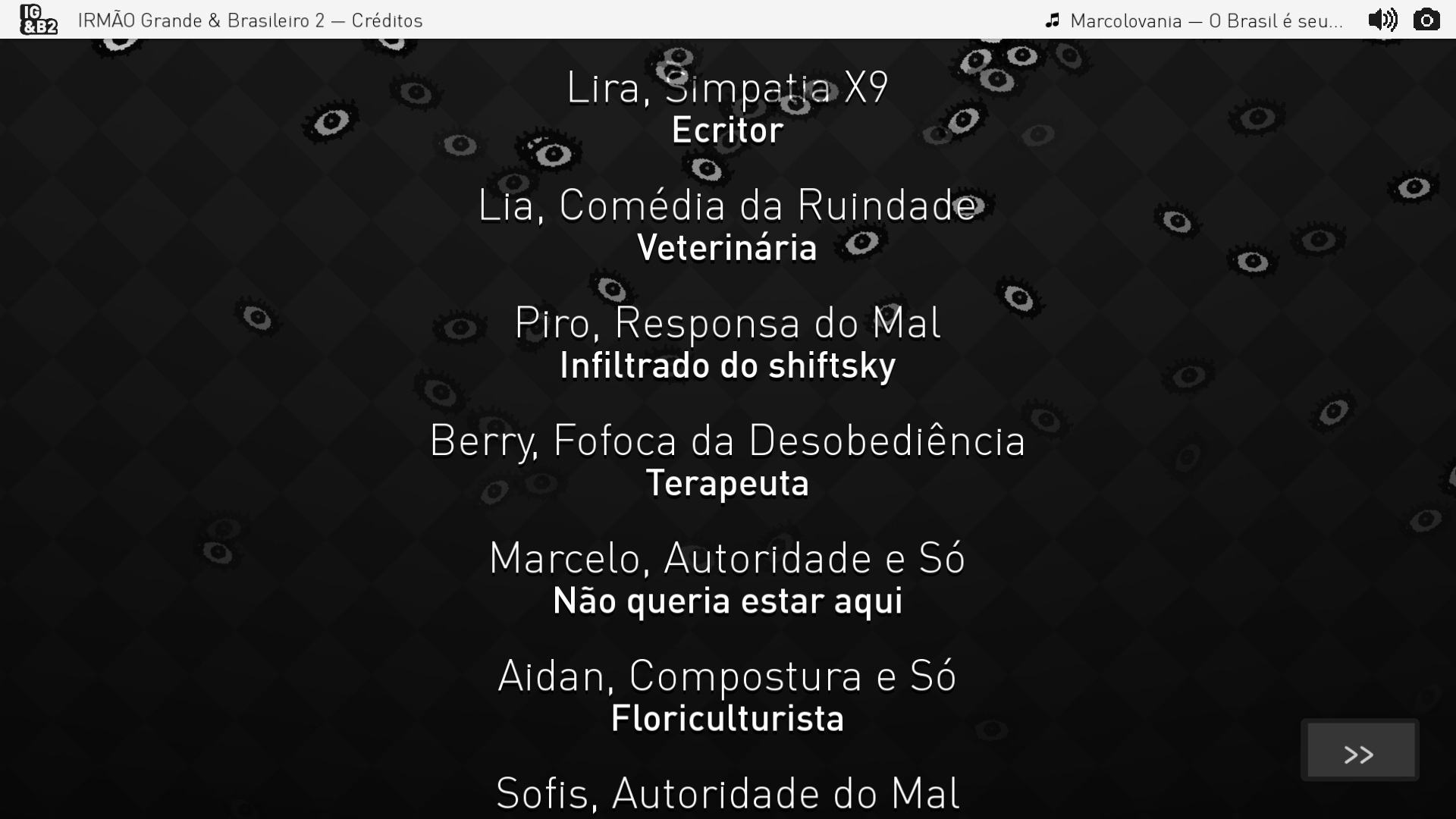
Task: Mute the sound with the speaker icon
Action: pos(1382,20)
